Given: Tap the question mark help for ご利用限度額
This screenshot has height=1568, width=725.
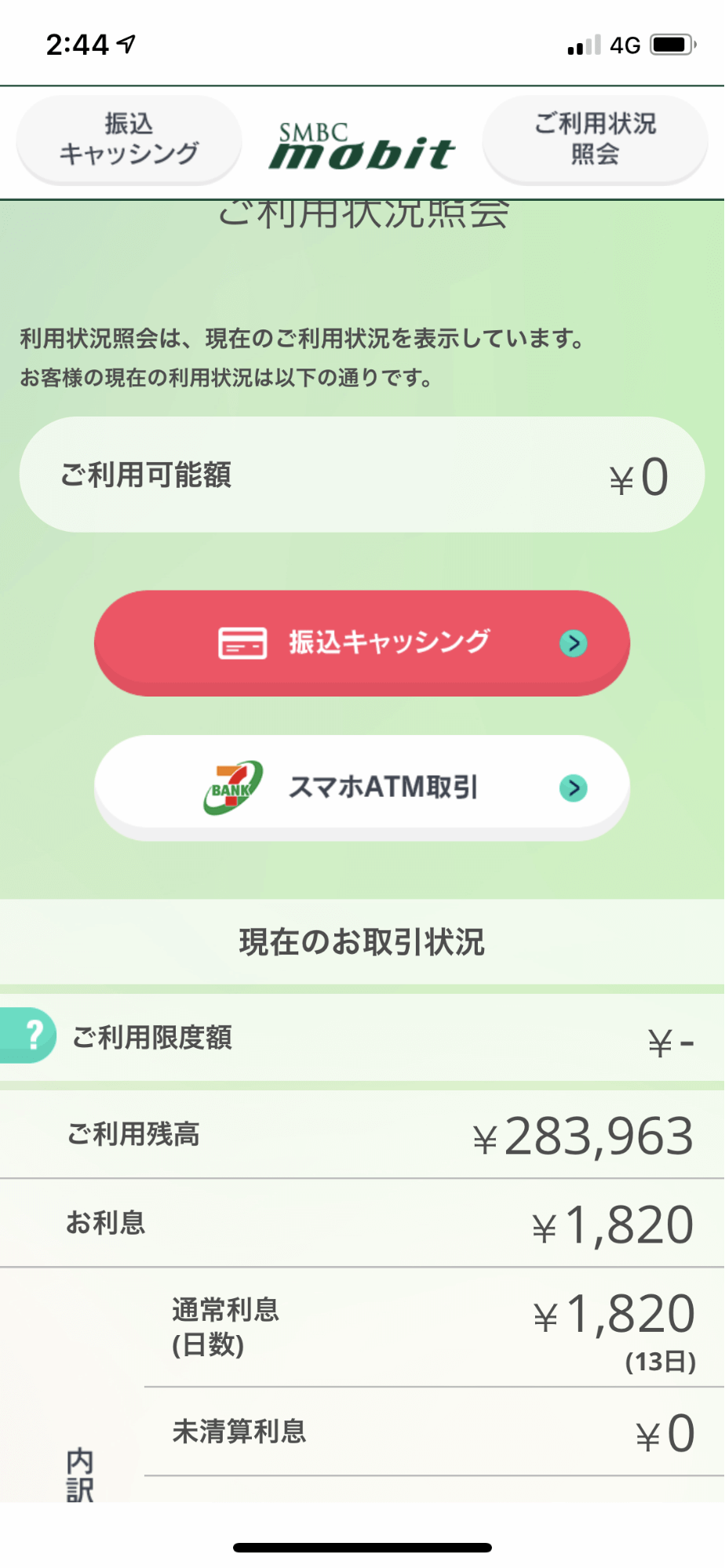Looking at the screenshot, I should point(30,1035).
